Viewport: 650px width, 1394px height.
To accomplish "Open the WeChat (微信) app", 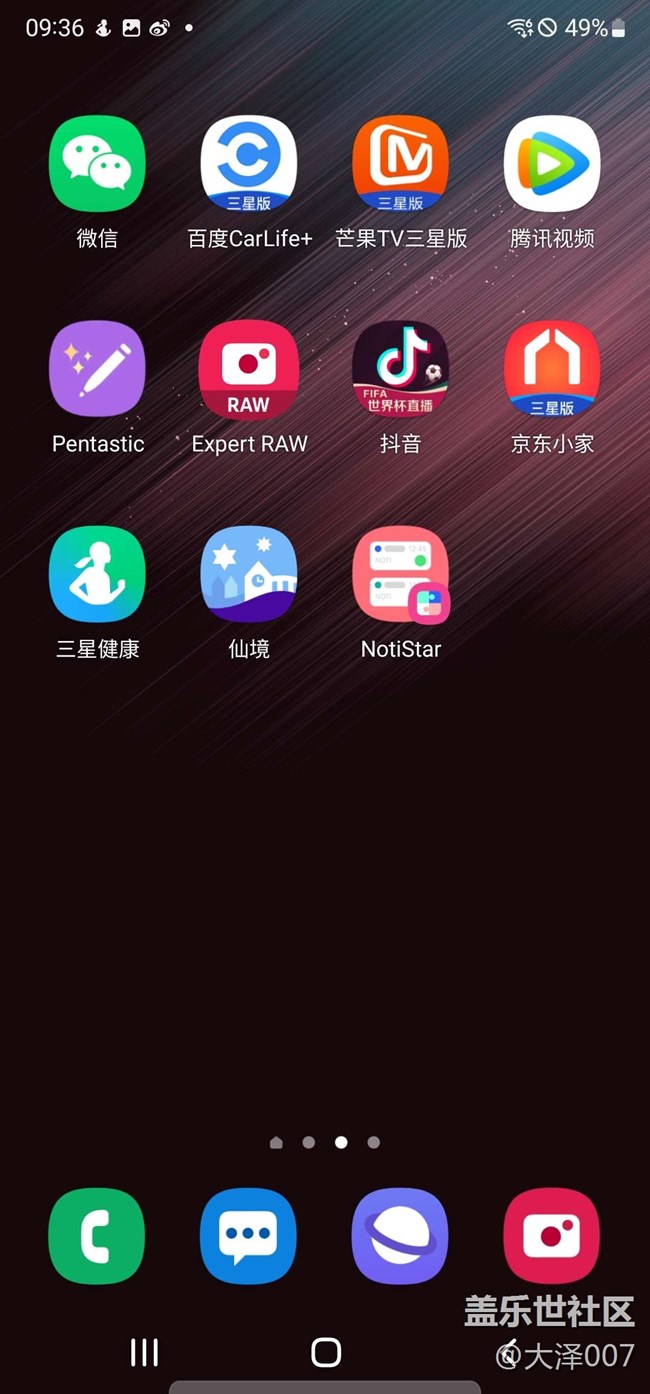I will [x=97, y=164].
